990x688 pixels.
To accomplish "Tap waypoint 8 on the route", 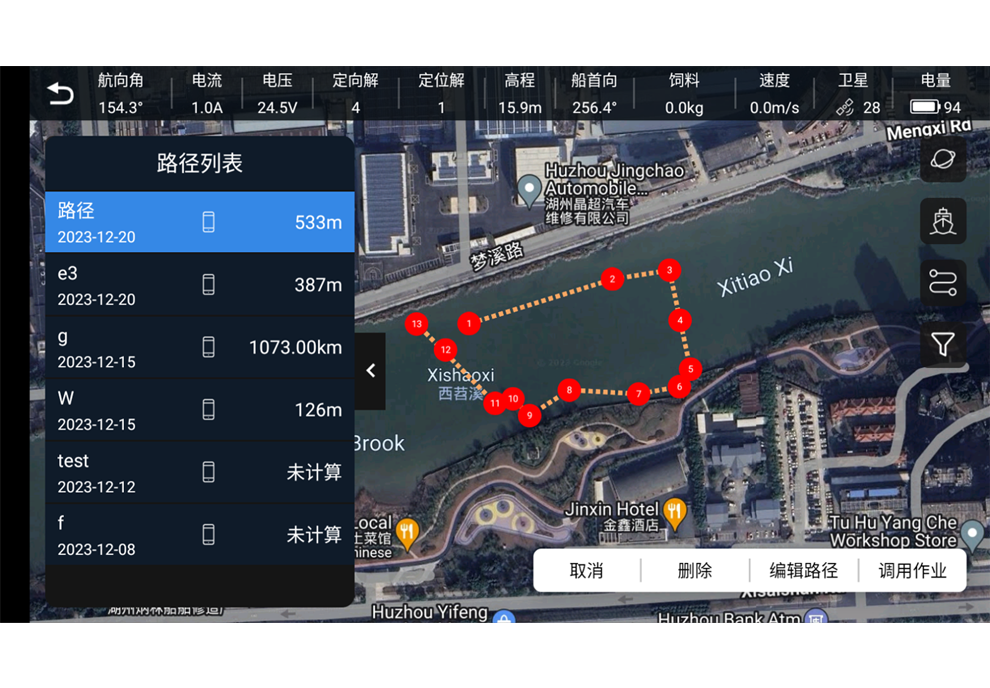I will point(569,390).
